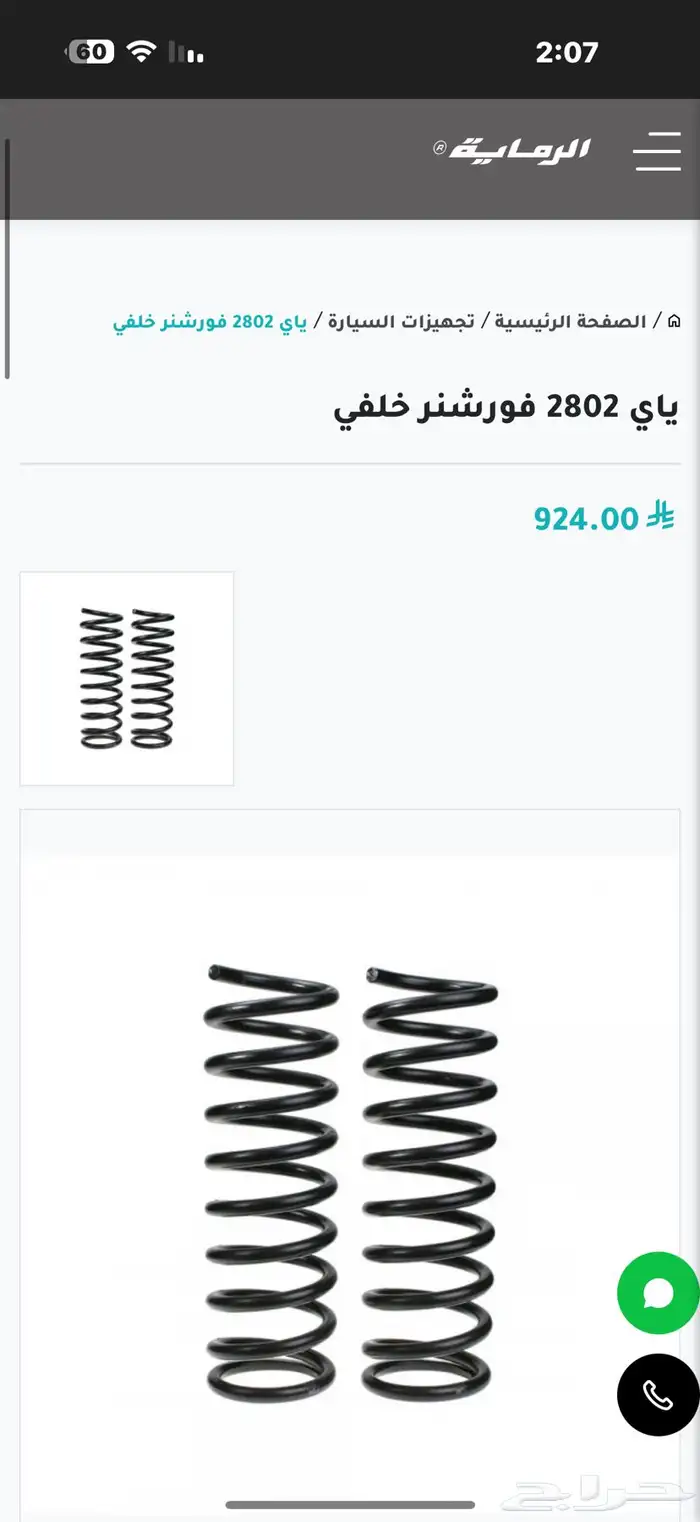
Task: Open the hamburger menu
Action: (657, 151)
